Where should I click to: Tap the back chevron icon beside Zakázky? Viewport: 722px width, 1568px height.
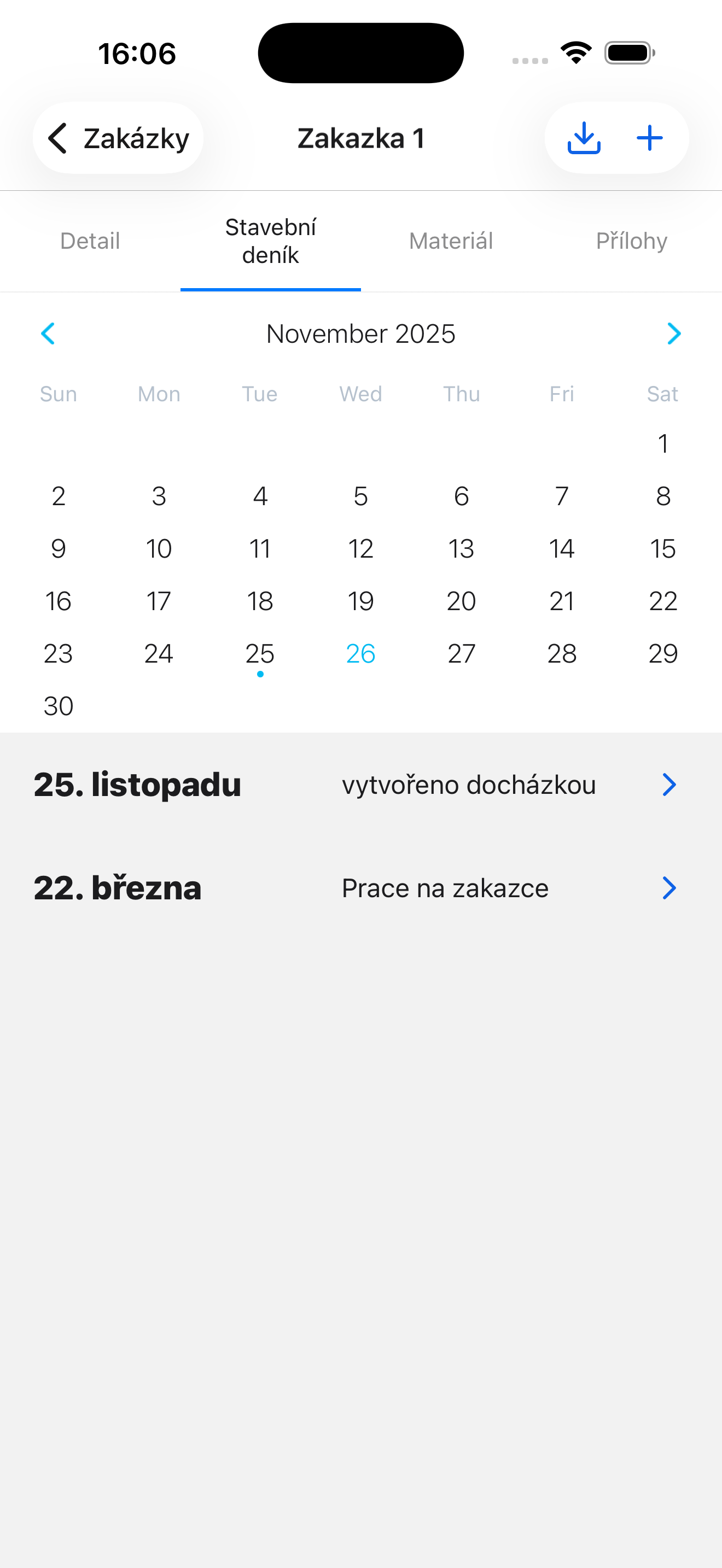click(x=58, y=138)
